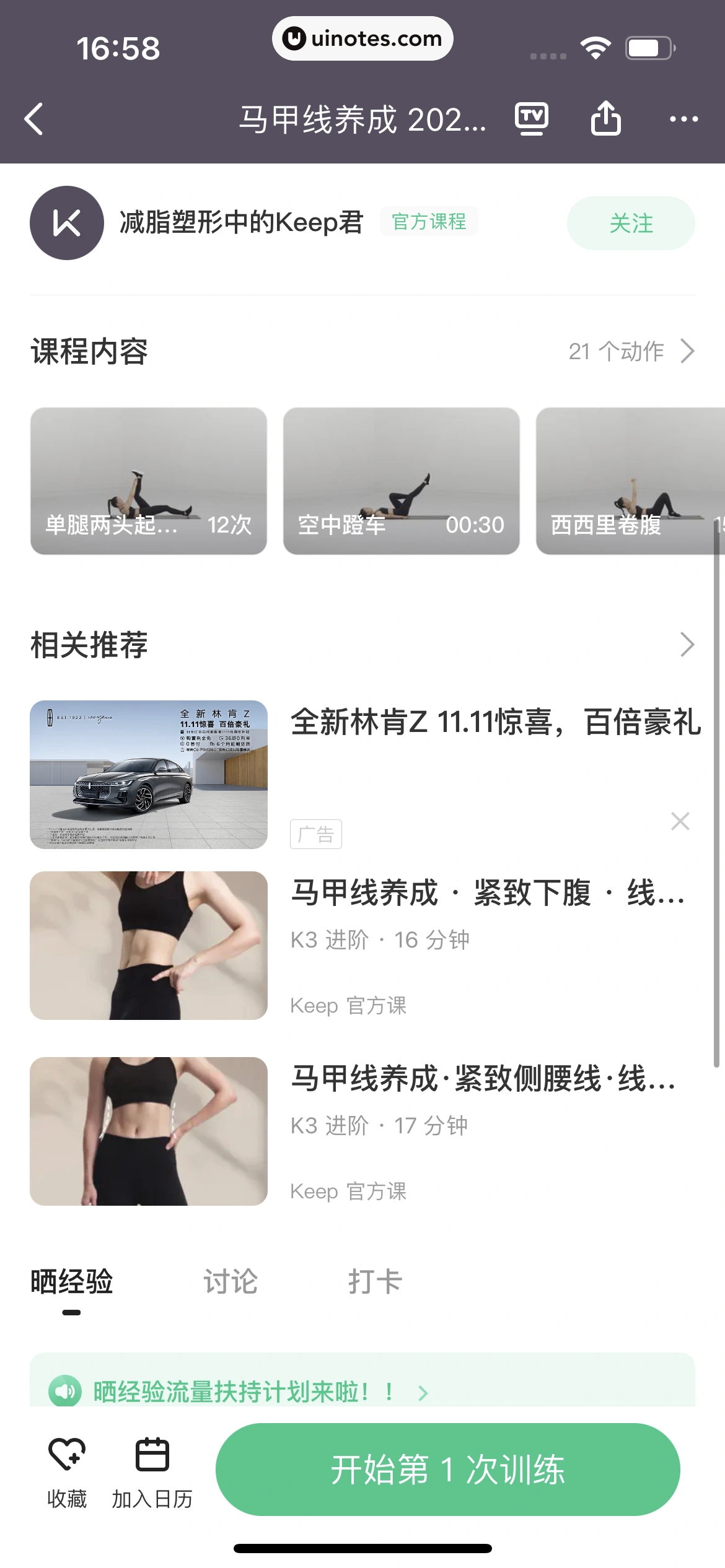Follow the creator via 关注 button

tap(630, 223)
